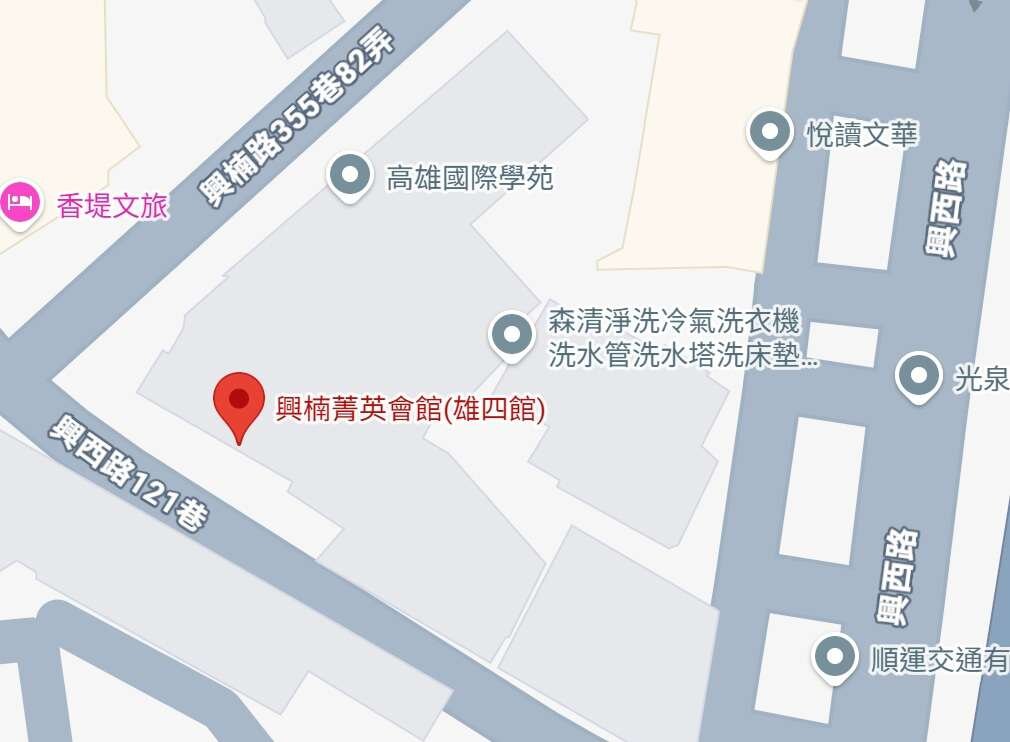Open the 光泉 place marker
1010x742 pixels.
coord(918,376)
